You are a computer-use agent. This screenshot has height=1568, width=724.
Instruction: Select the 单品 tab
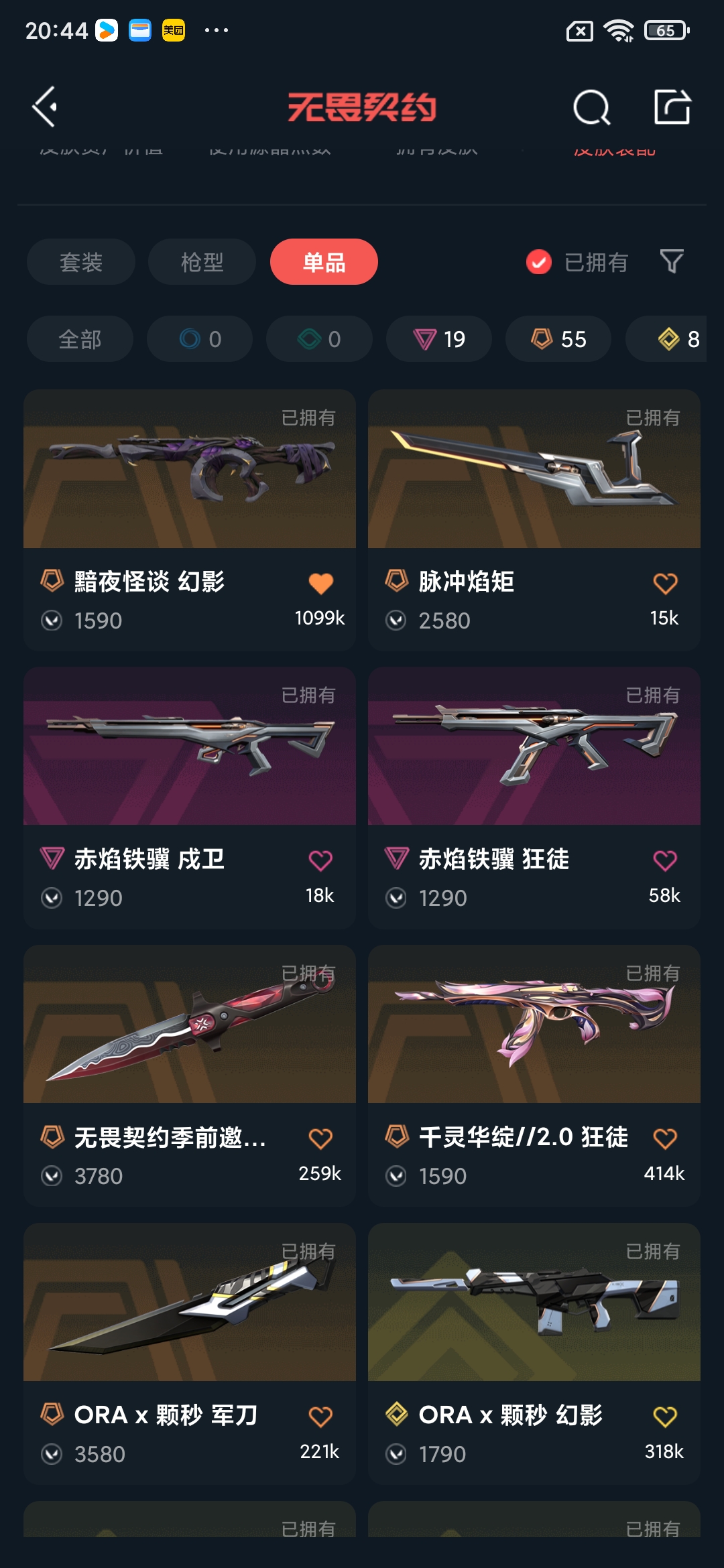tap(324, 262)
